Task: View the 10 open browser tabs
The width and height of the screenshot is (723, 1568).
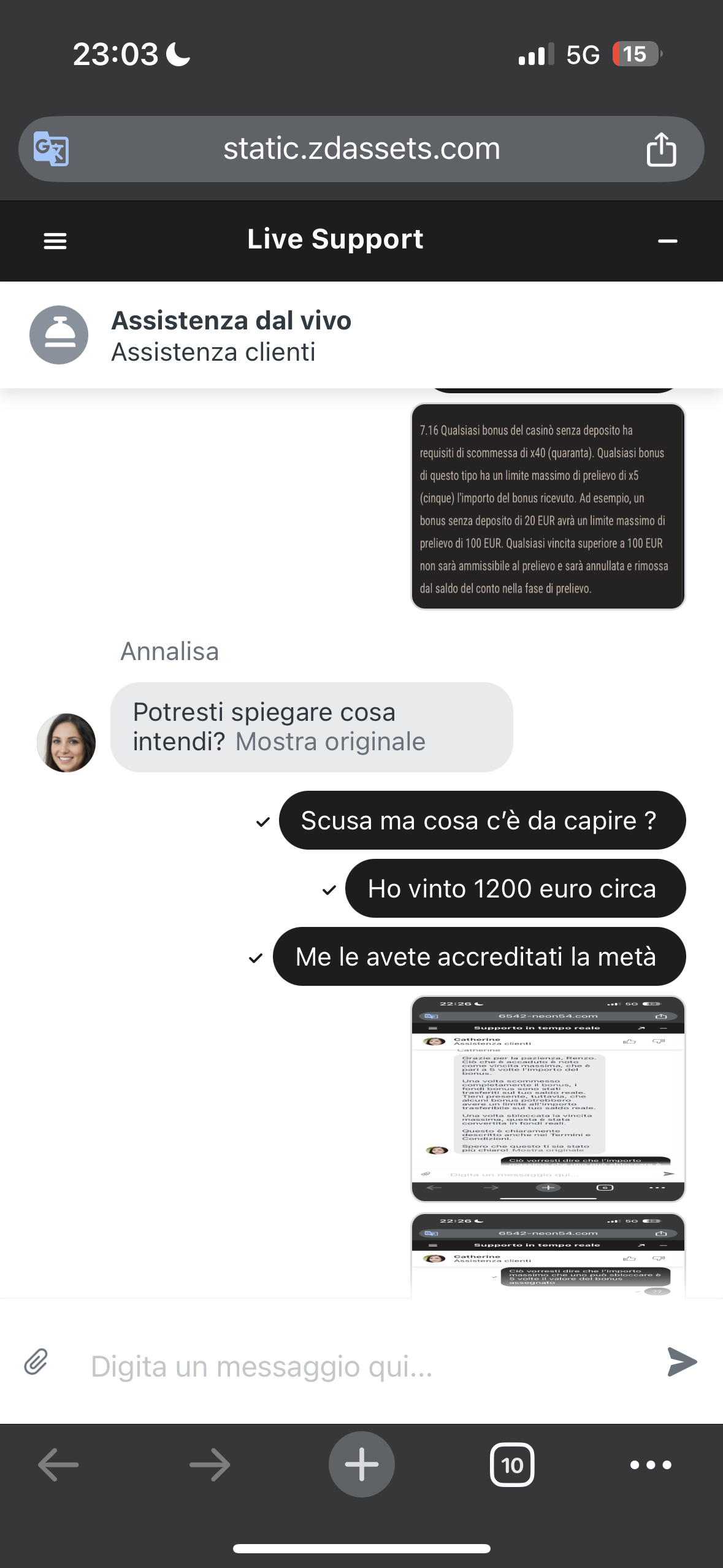Action: (512, 1465)
